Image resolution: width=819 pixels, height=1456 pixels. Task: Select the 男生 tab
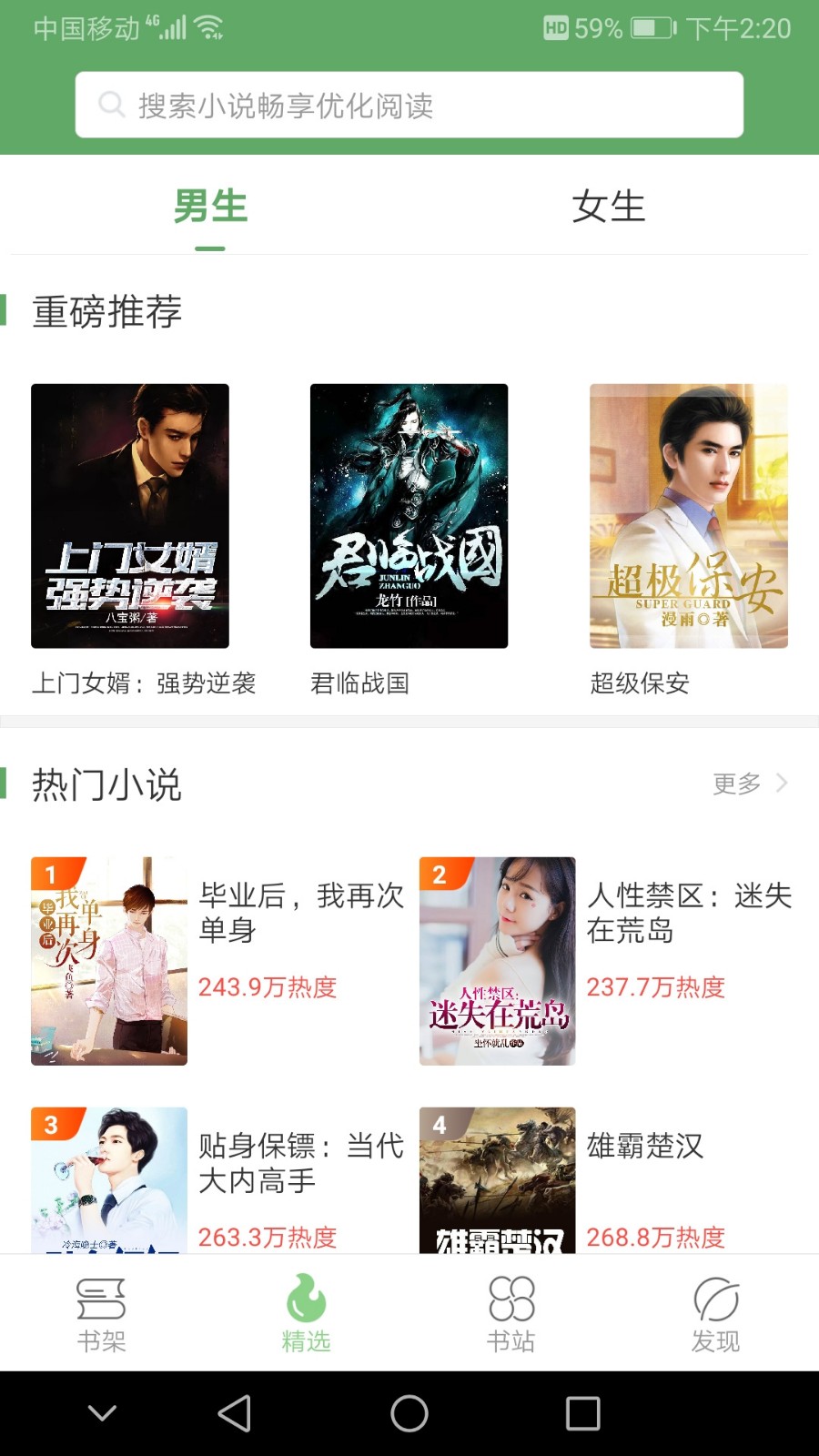(x=212, y=207)
